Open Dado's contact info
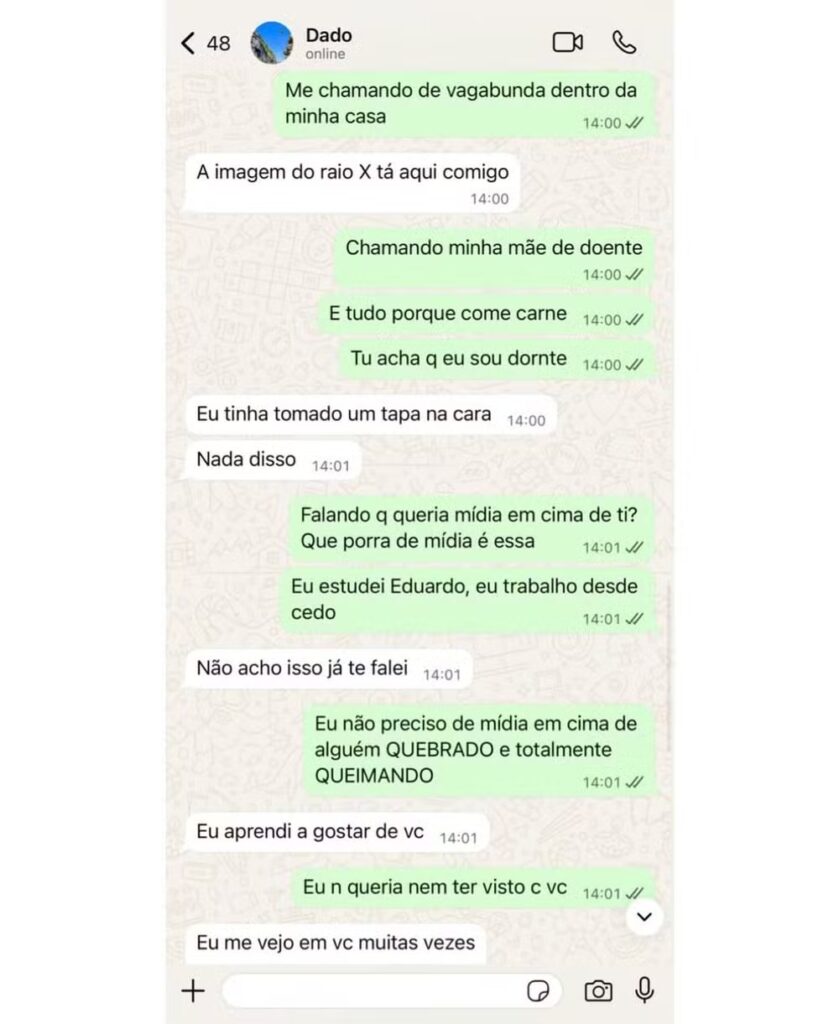The height and width of the screenshot is (1024, 839). pyautogui.click(x=329, y=43)
